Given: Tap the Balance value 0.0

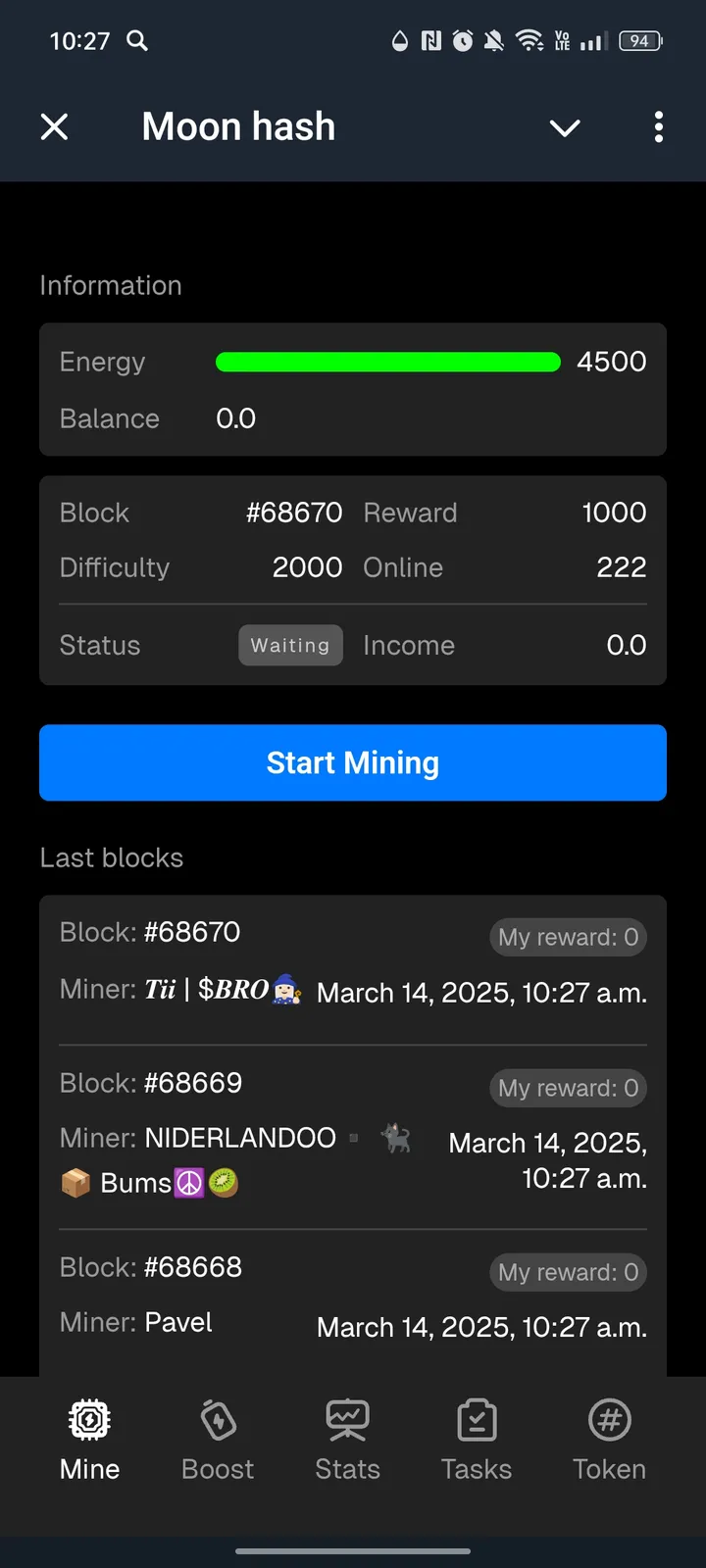Looking at the screenshot, I should coord(235,418).
